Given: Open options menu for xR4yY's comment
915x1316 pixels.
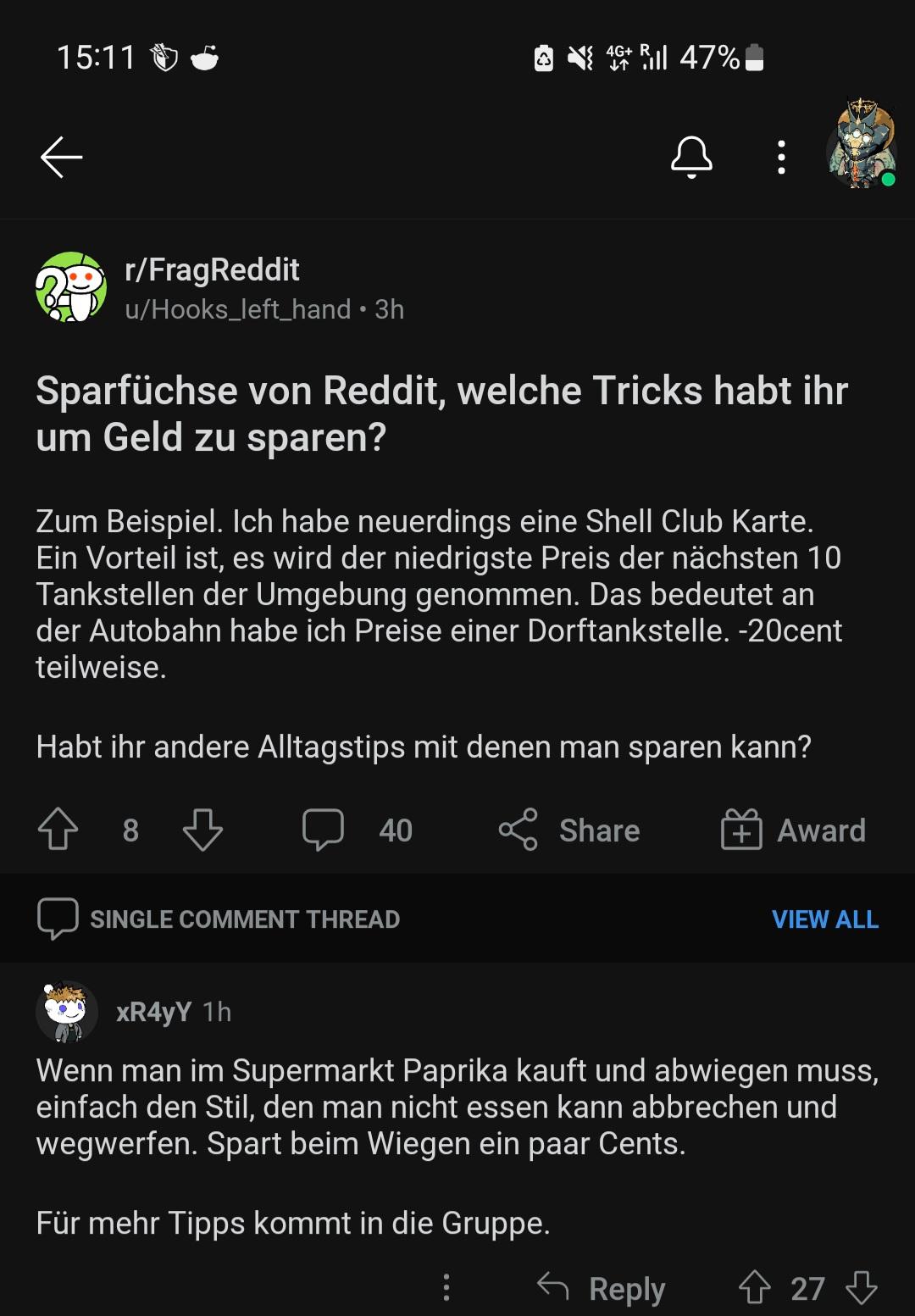Looking at the screenshot, I should 446,1287.
